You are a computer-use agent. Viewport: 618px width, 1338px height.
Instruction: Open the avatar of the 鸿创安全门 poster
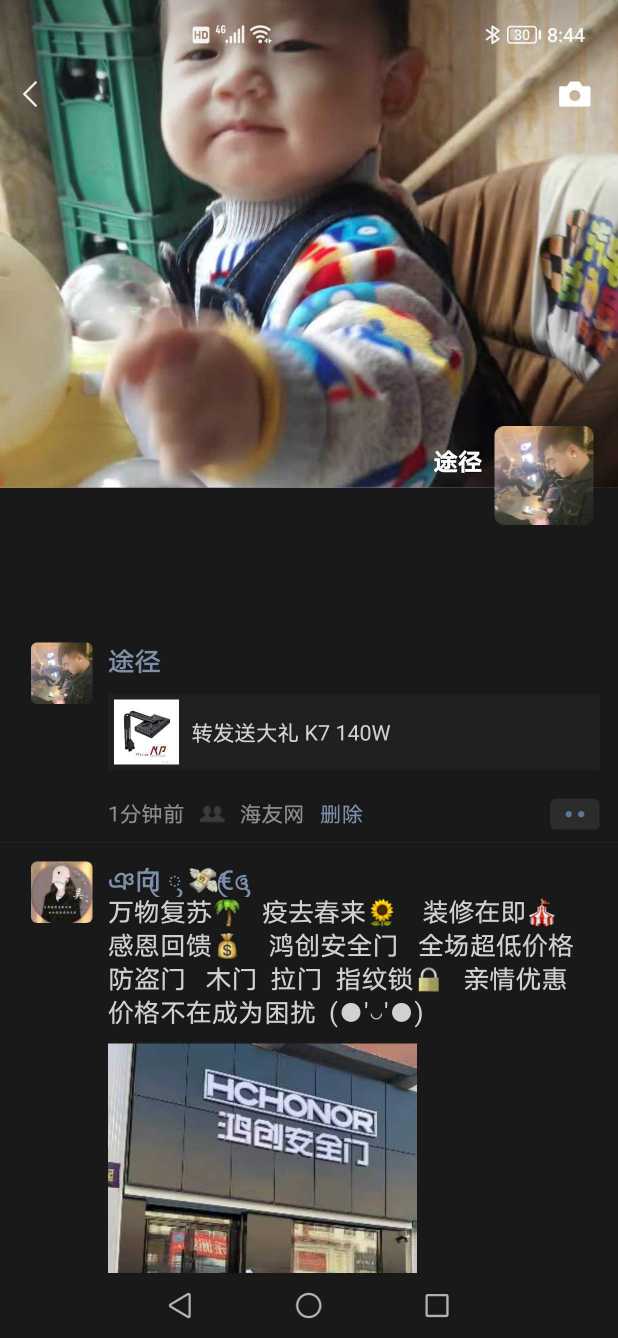(62, 892)
